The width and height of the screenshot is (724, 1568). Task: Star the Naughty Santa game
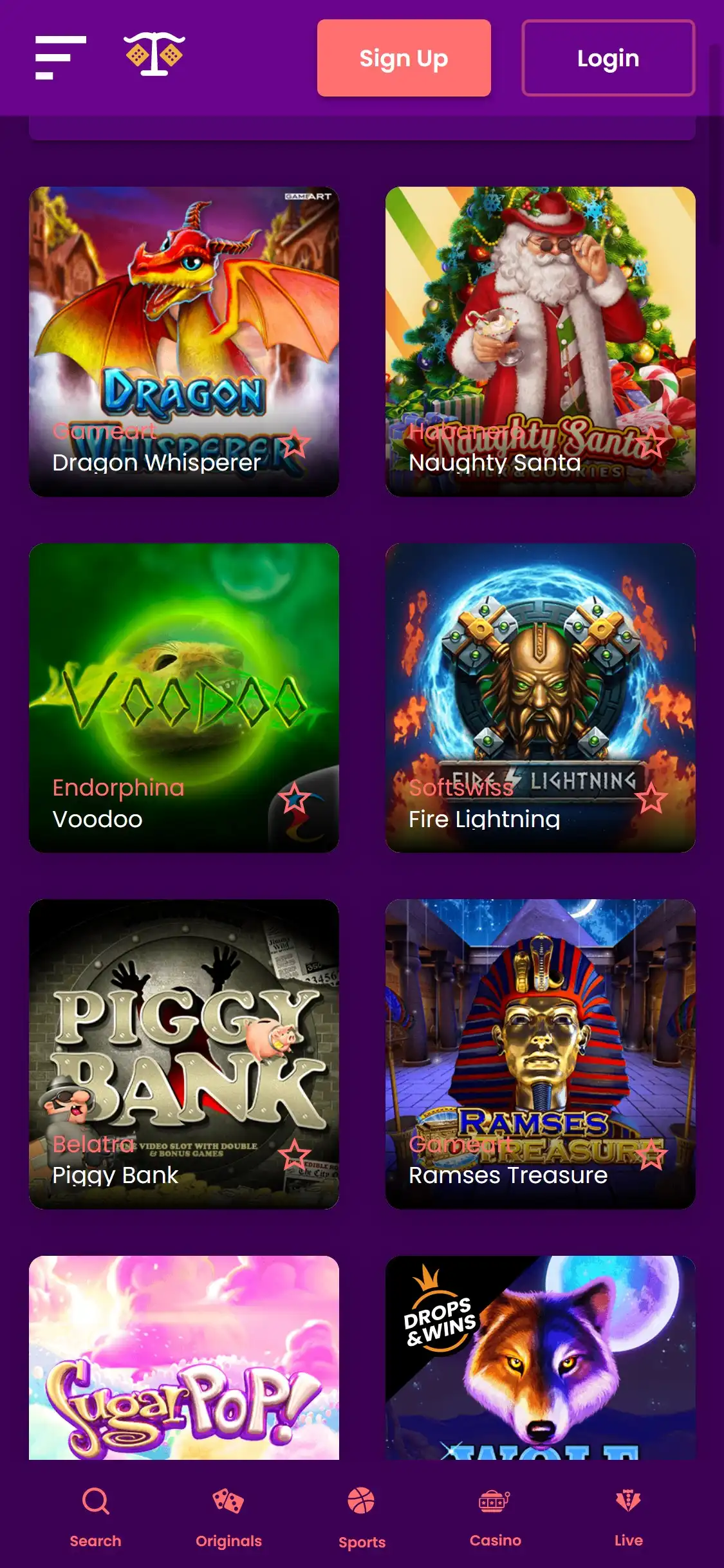pyautogui.click(x=651, y=443)
